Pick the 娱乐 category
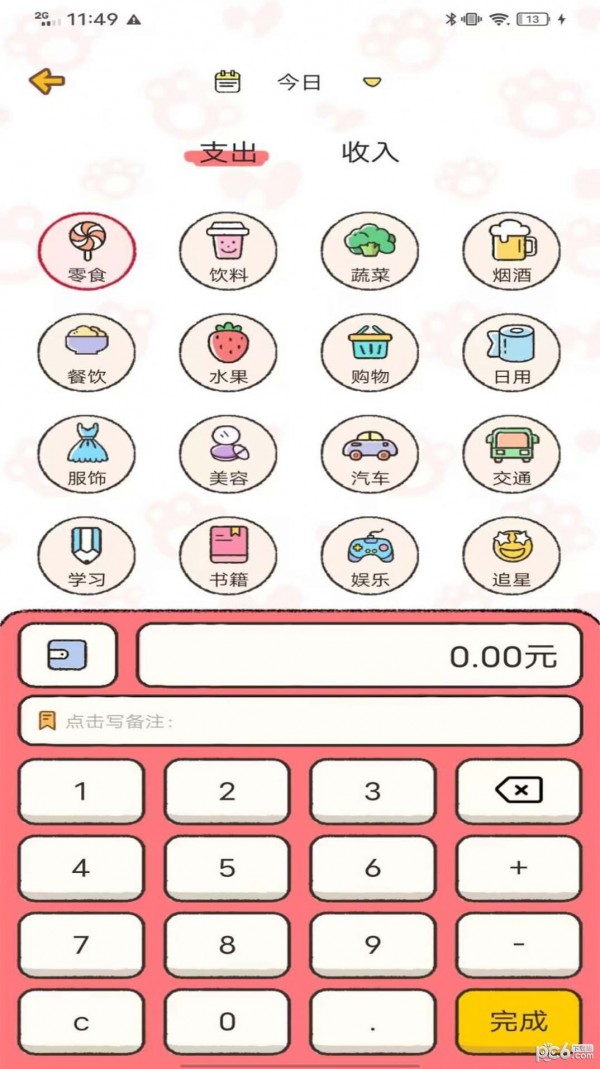 370,555
